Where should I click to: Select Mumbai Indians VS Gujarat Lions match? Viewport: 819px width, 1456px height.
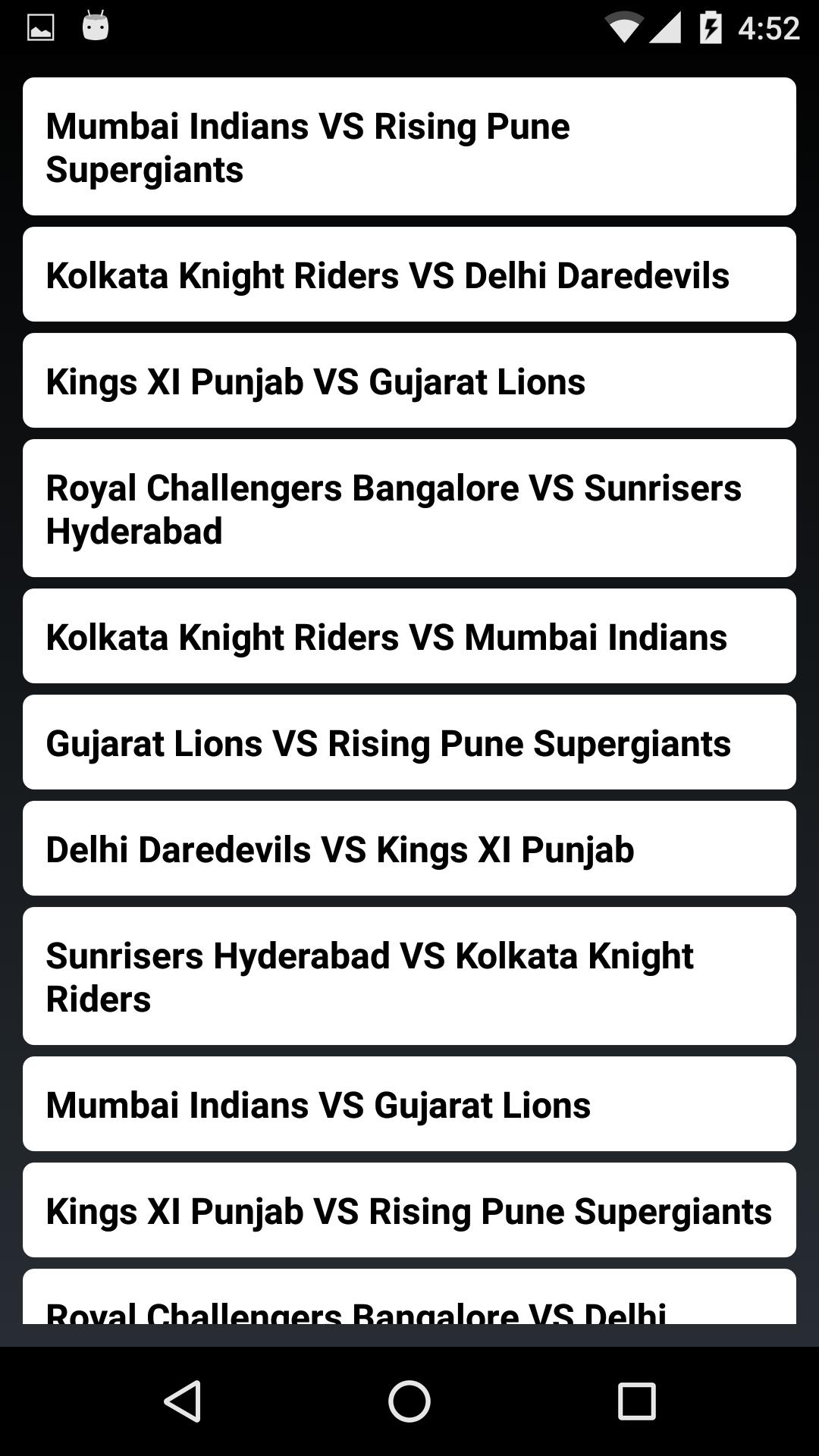click(409, 1105)
